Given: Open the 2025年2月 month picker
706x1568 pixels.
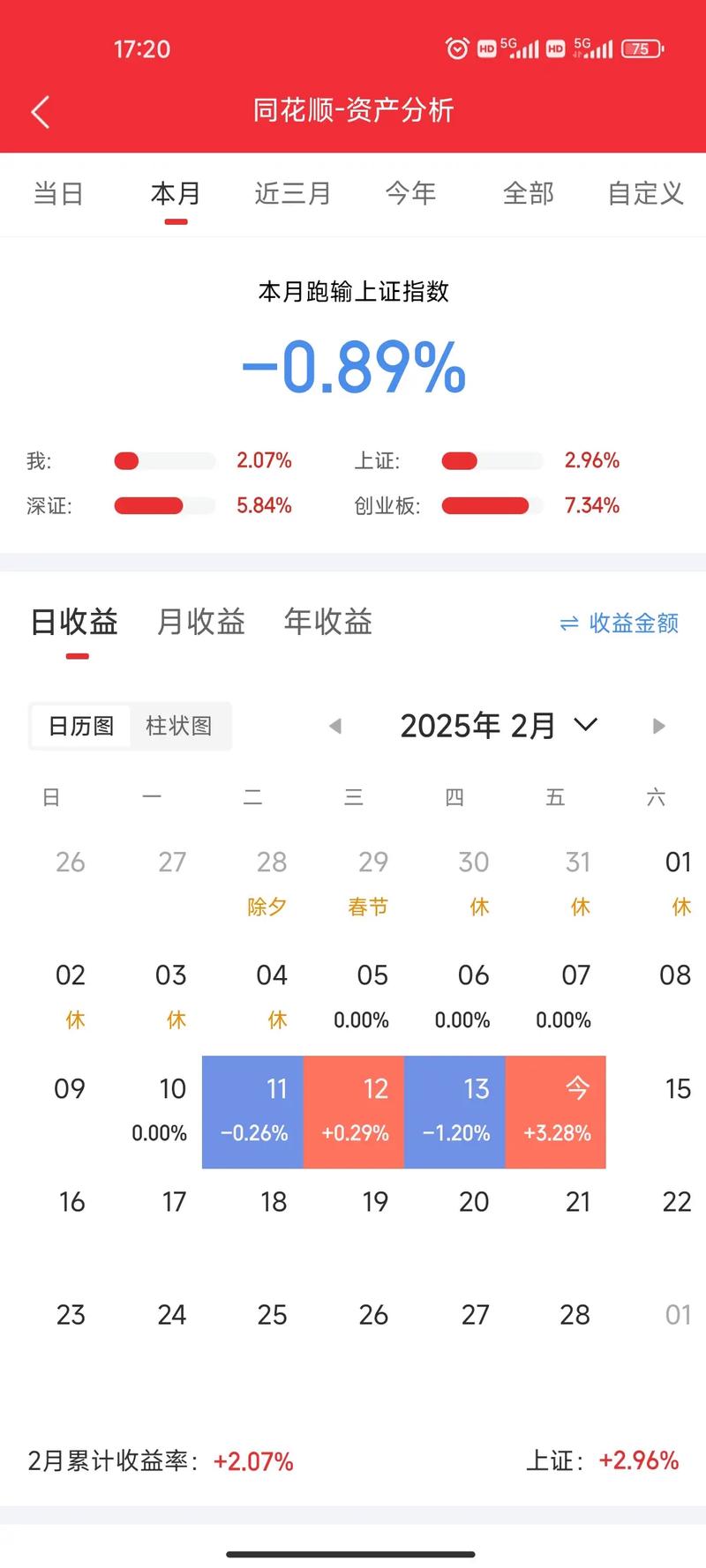Looking at the screenshot, I should pyautogui.click(x=479, y=725).
